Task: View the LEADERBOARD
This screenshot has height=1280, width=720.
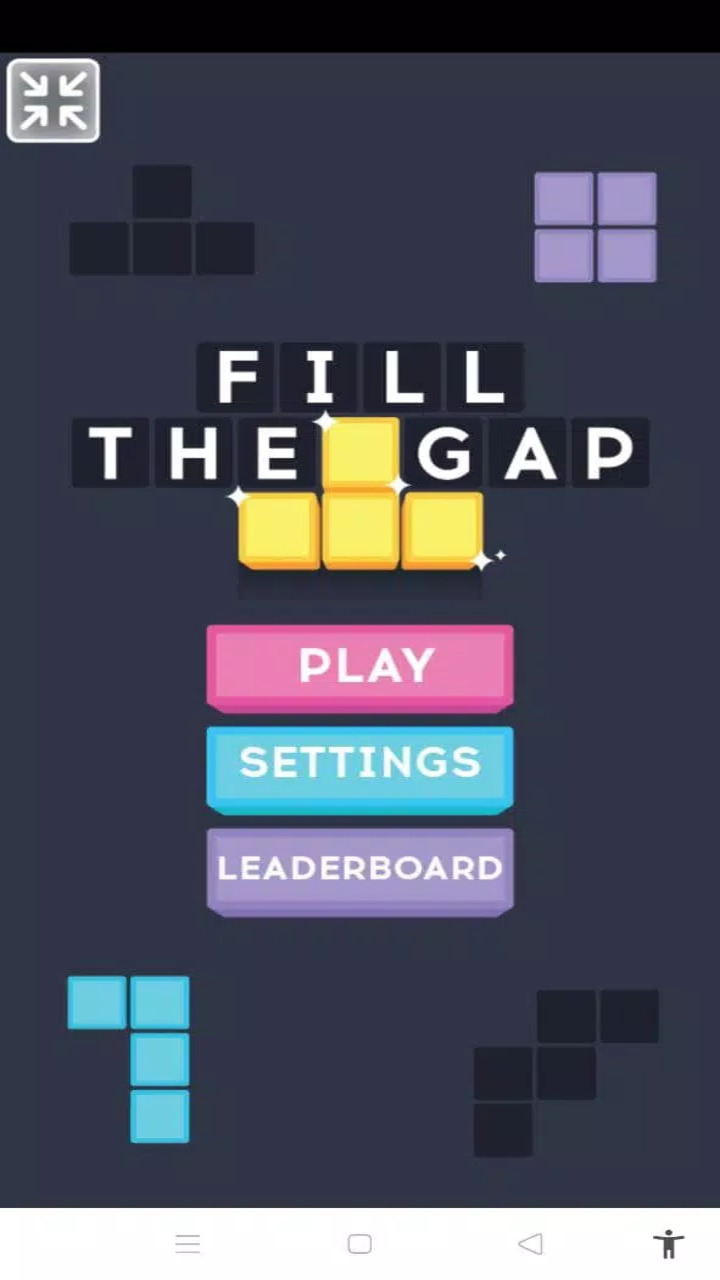Action: (x=360, y=868)
